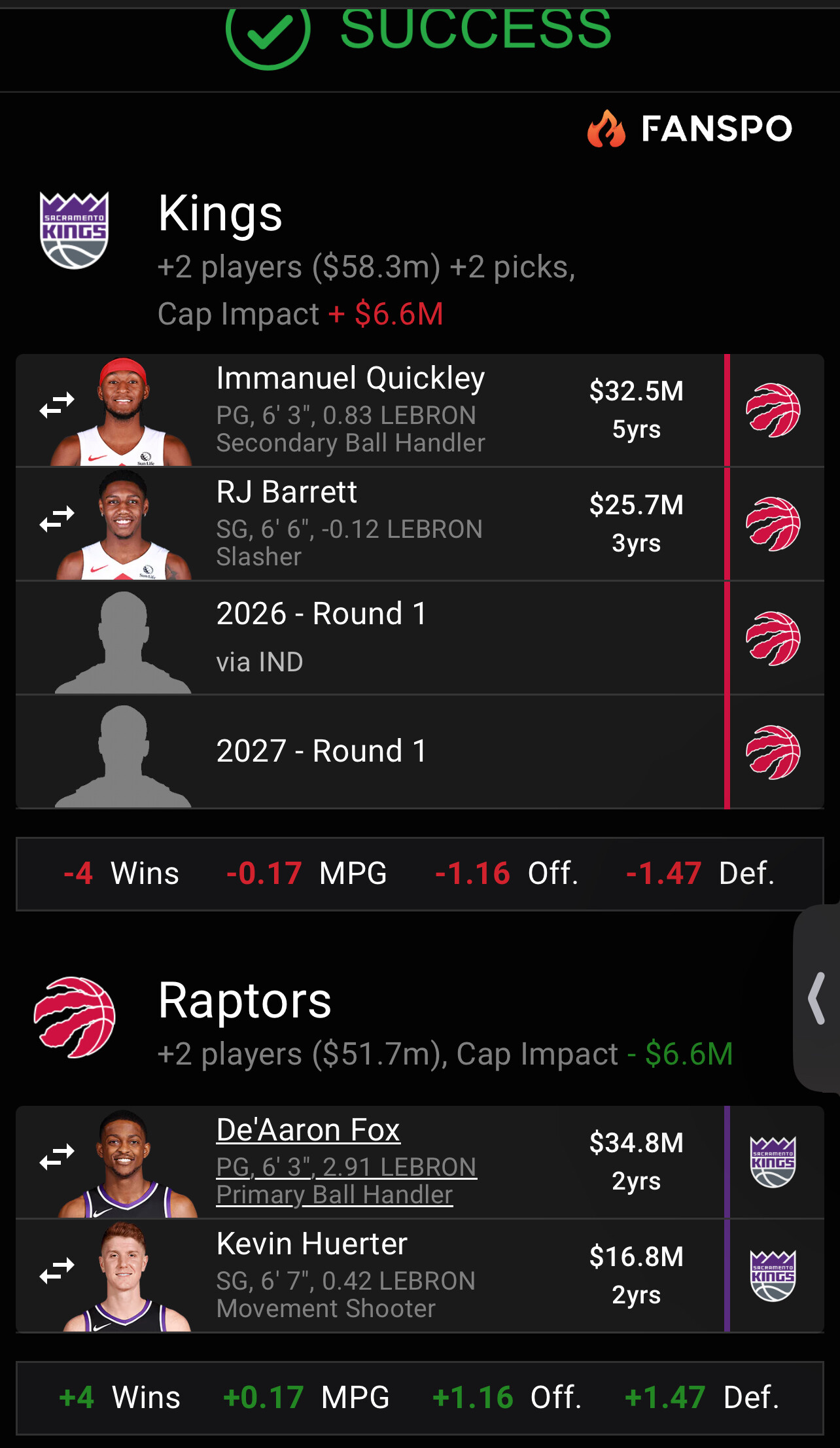Open De'Aaron Fox's player link
This screenshot has height=1448, width=840.
click(308, 1131)
